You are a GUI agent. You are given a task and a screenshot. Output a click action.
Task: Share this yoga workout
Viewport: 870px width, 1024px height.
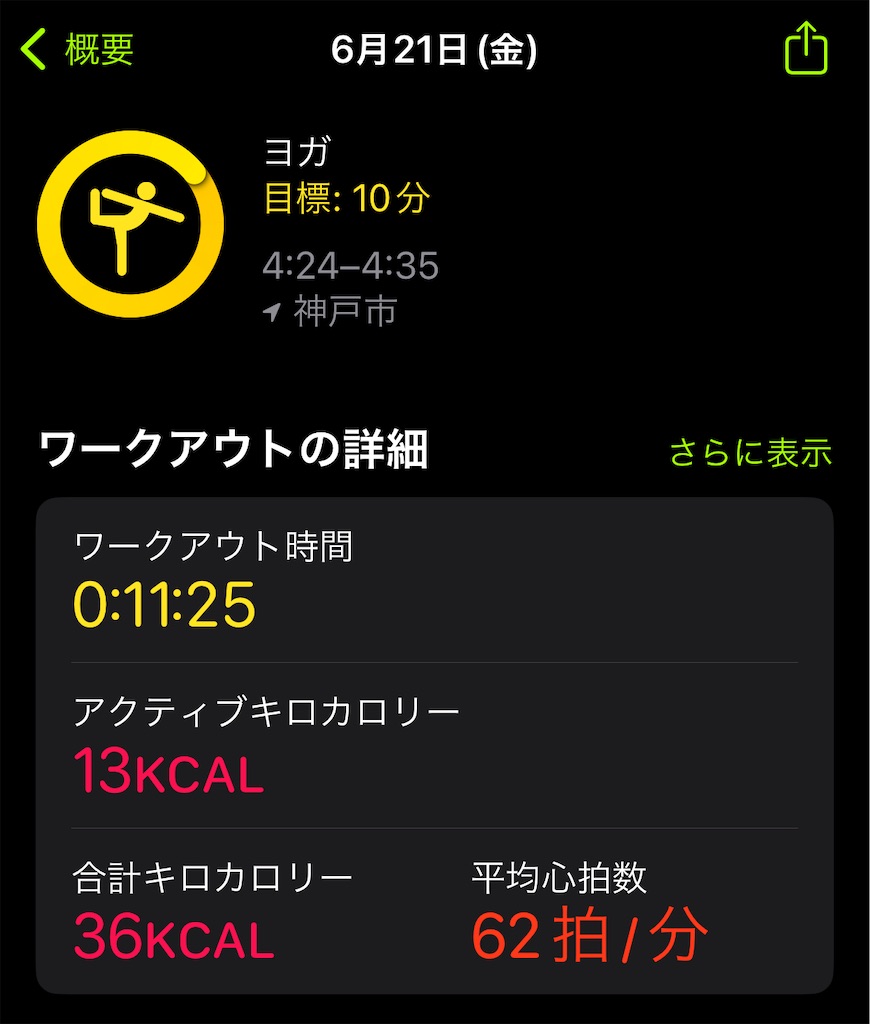(806, 48)
